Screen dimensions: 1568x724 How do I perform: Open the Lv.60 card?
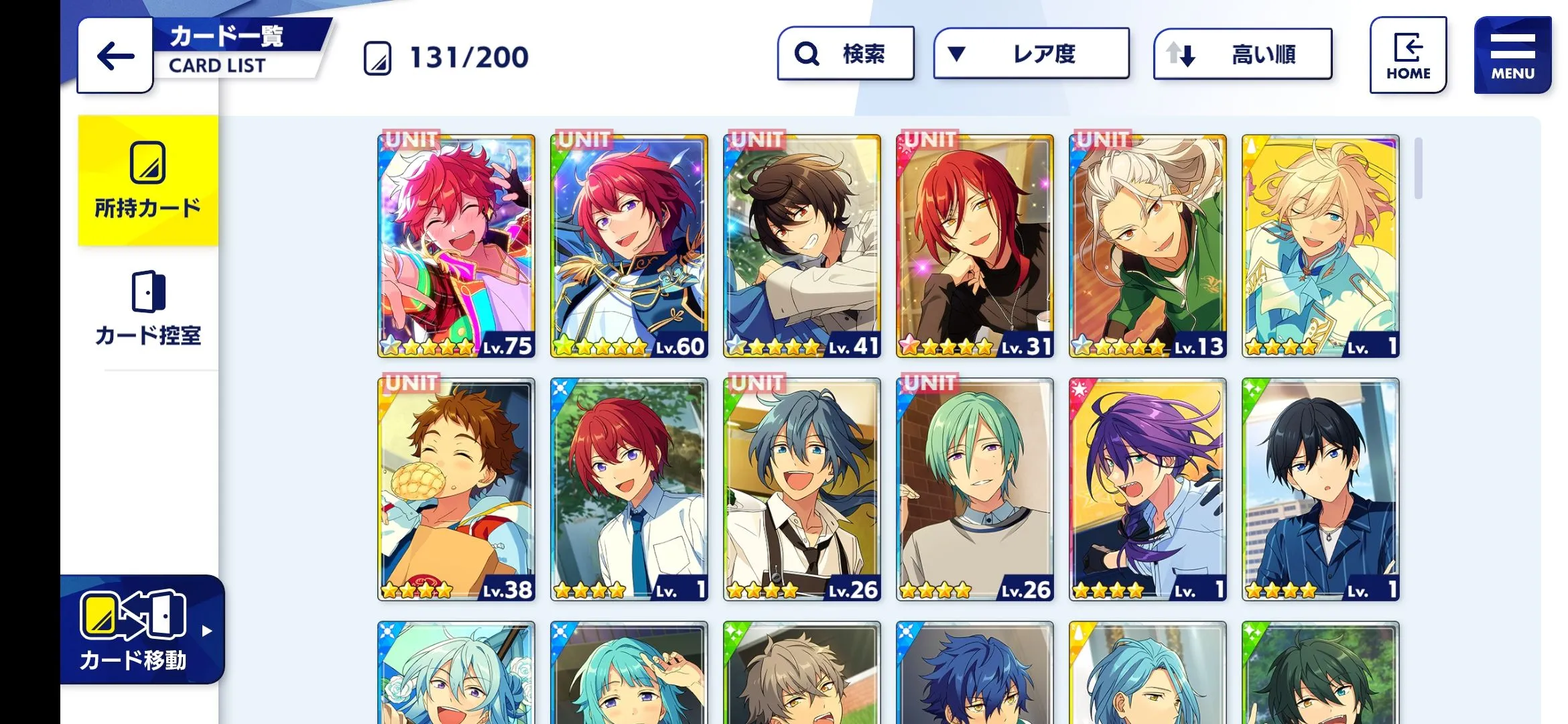[629, 246]
